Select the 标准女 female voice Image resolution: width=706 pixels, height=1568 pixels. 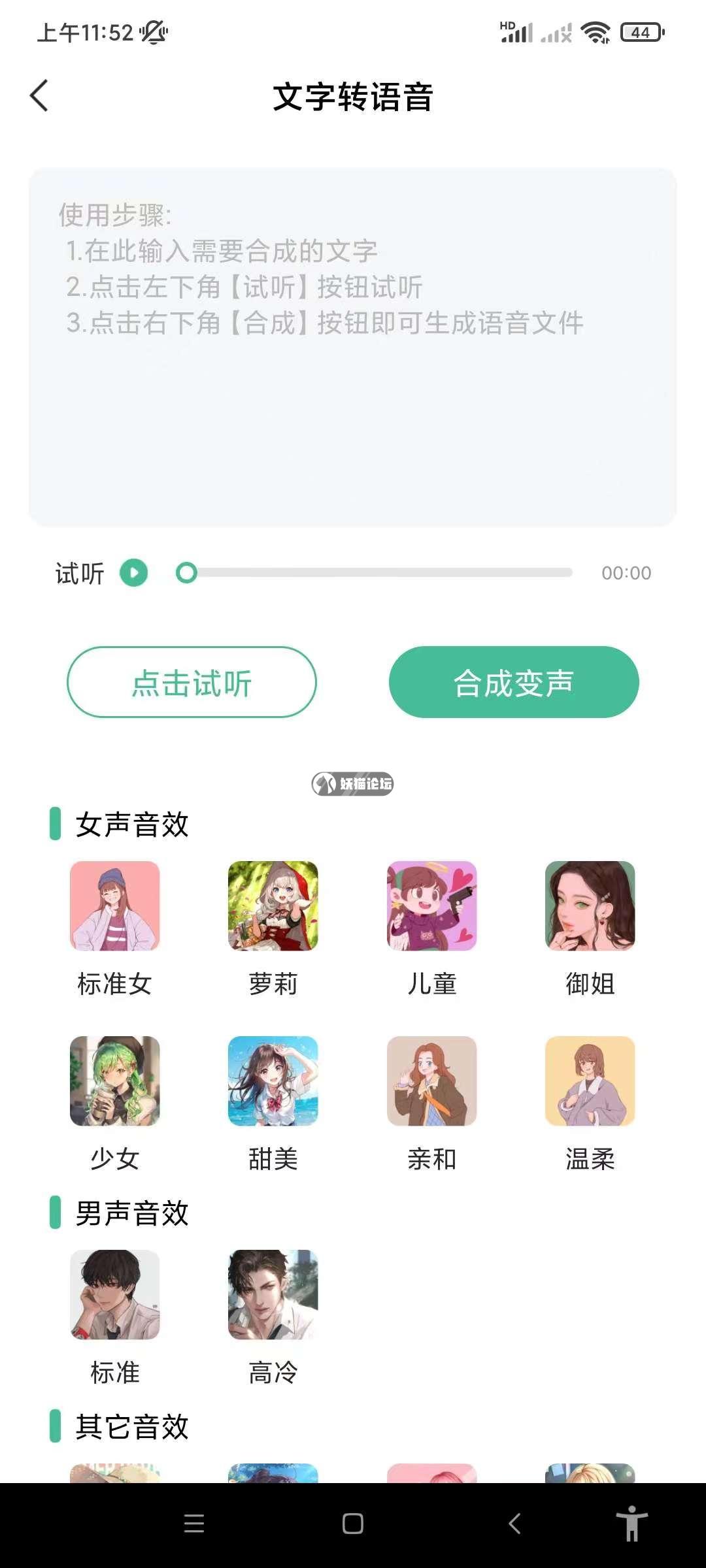click(115, 906)
